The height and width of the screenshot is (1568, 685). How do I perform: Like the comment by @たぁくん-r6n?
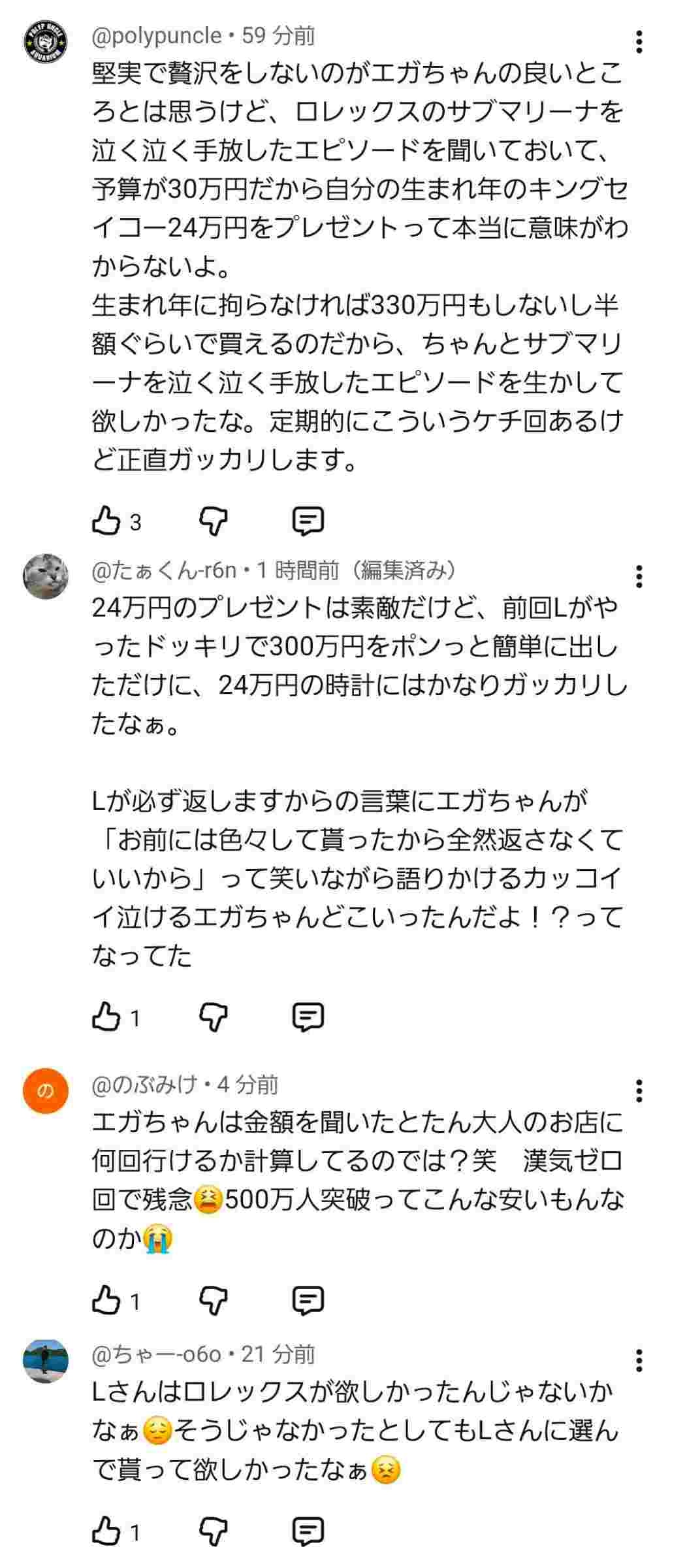point(106,1017)
